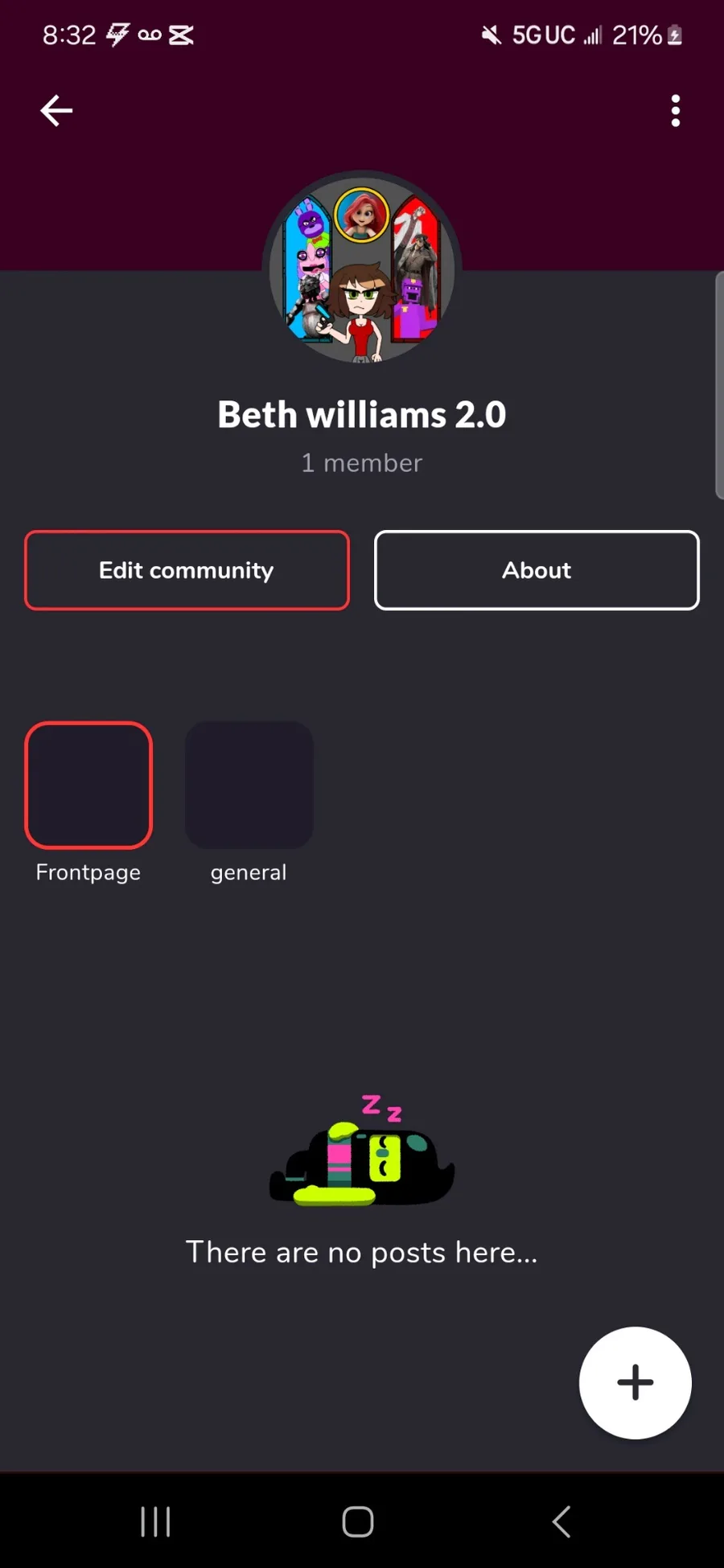The width and height of the screenshot is (724, 1568).
Task: Go to the phone's home screen
Action: coord(358,1521)
